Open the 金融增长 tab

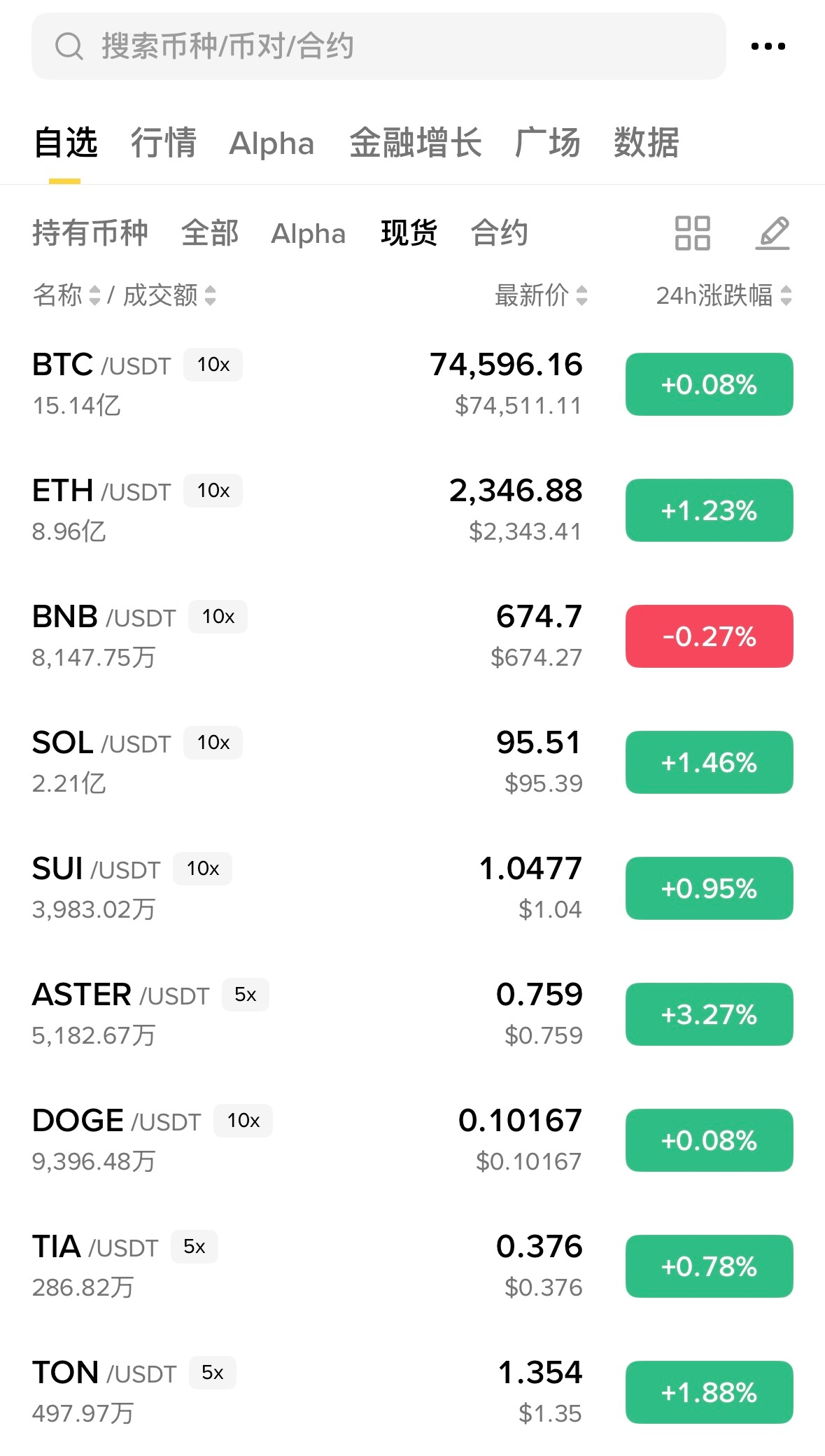(415, 143)
